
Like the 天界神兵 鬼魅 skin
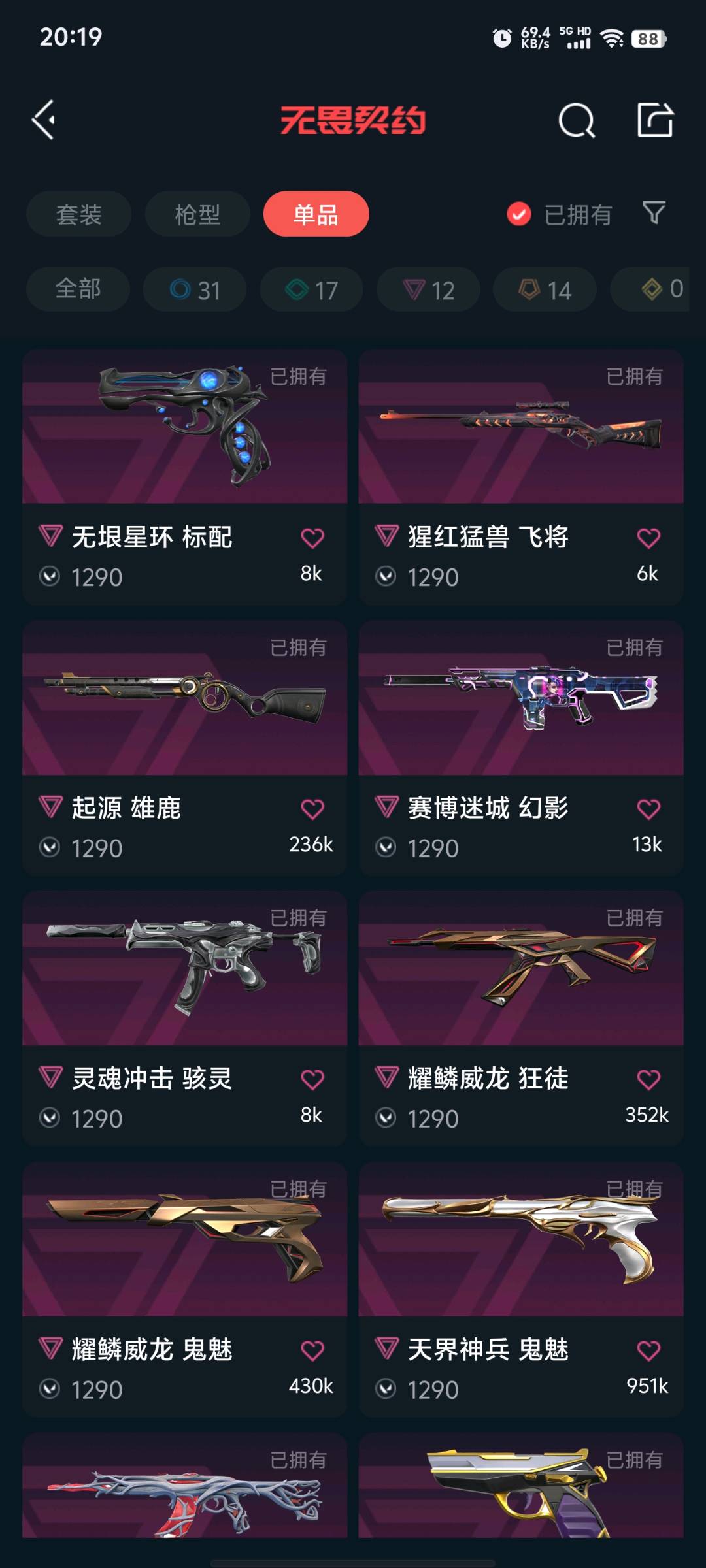pos(648,1350)
